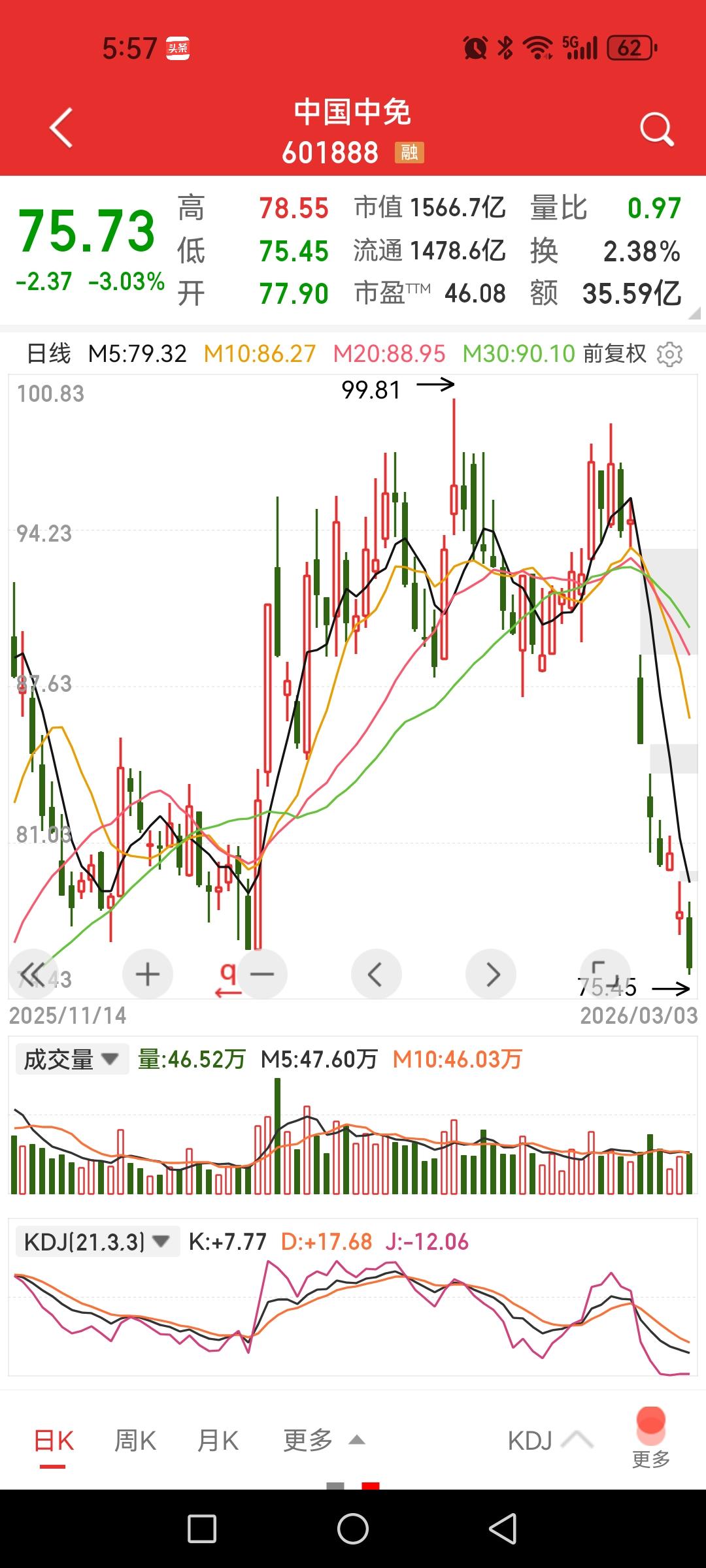Switch to the 月K monthly chart tab

219,1441
